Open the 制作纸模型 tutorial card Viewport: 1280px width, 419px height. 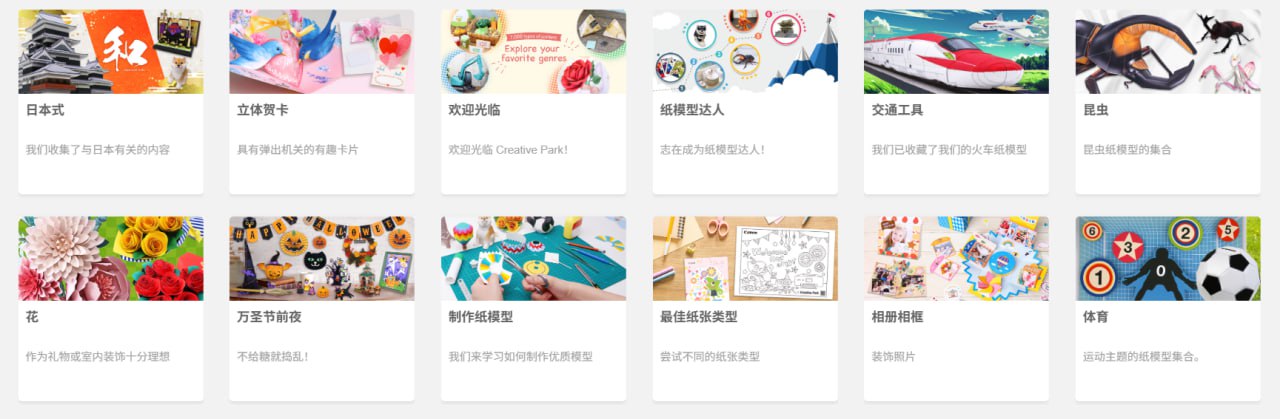pos(533,308)
